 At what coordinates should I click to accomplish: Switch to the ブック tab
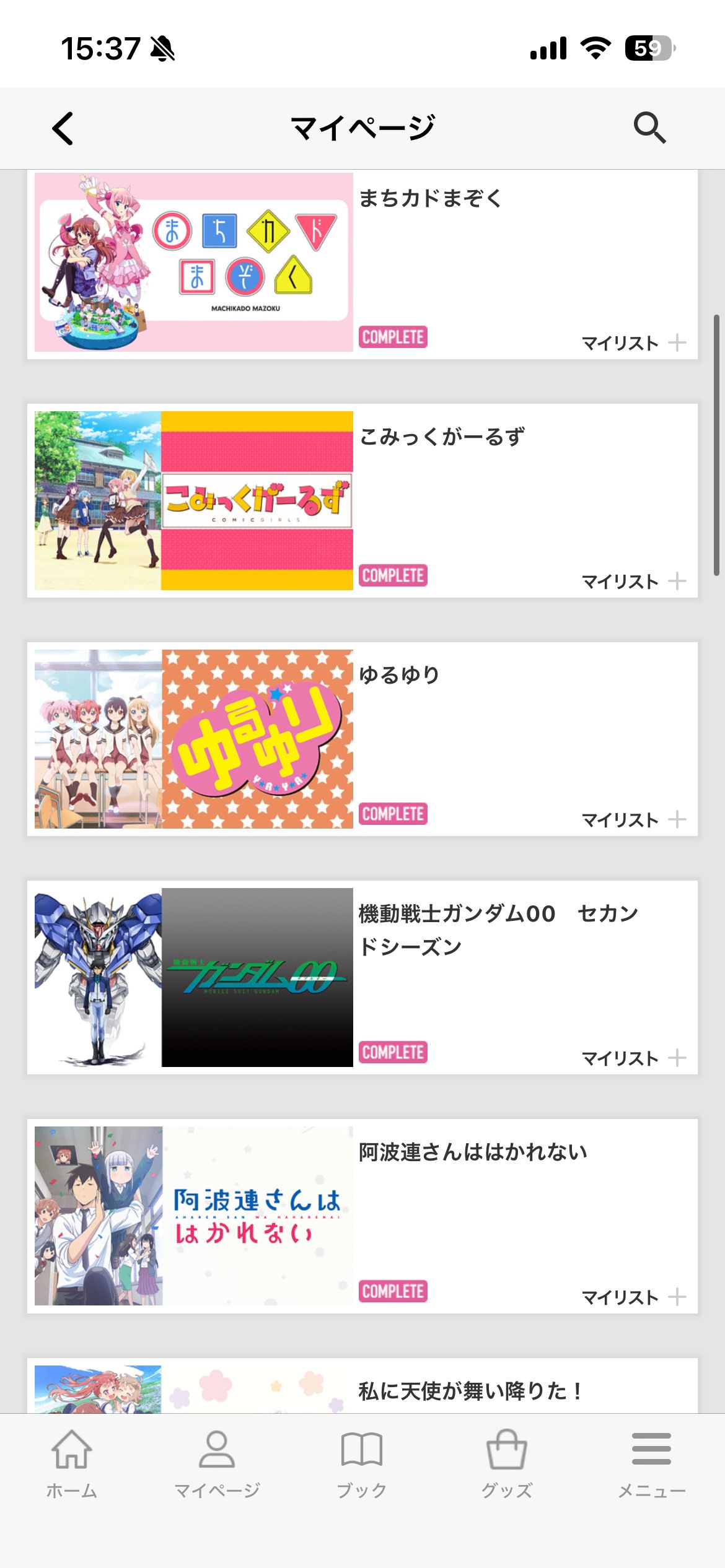[362, 1464]
